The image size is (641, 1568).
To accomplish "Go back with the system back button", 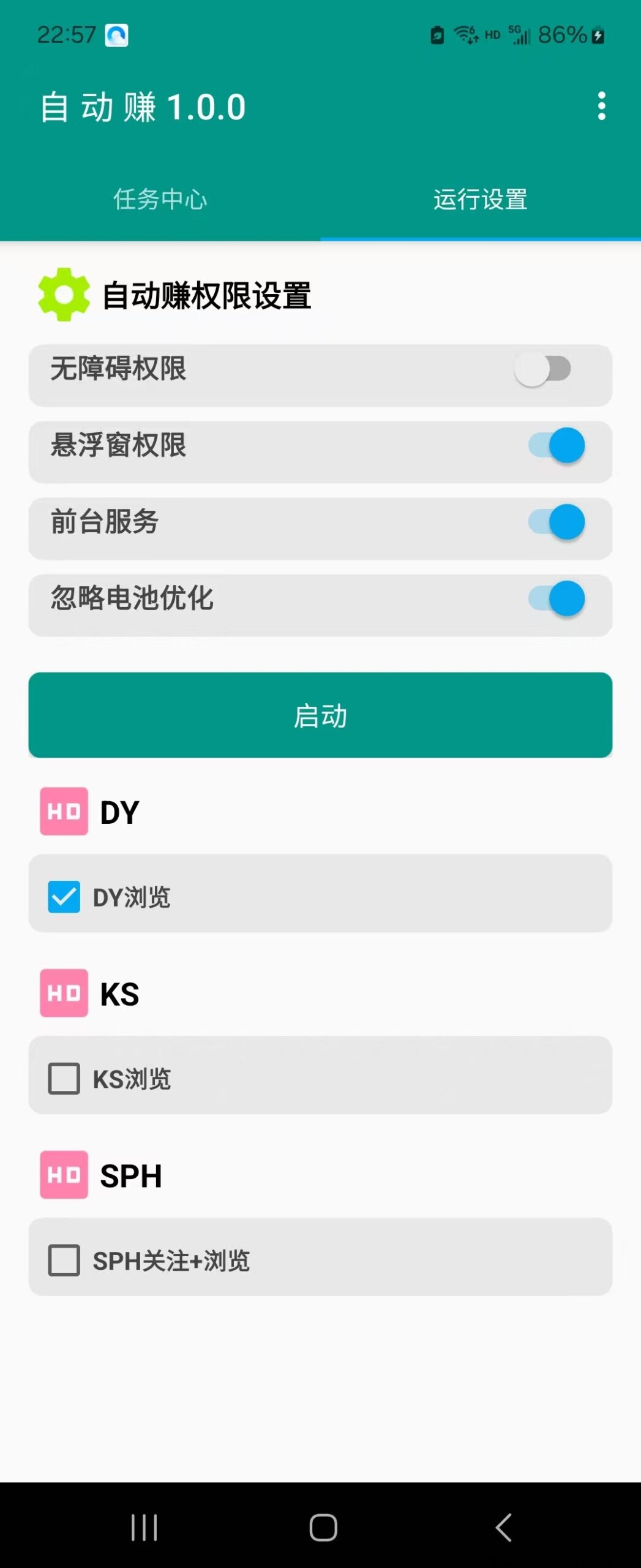I will [x=503, y=1527].
